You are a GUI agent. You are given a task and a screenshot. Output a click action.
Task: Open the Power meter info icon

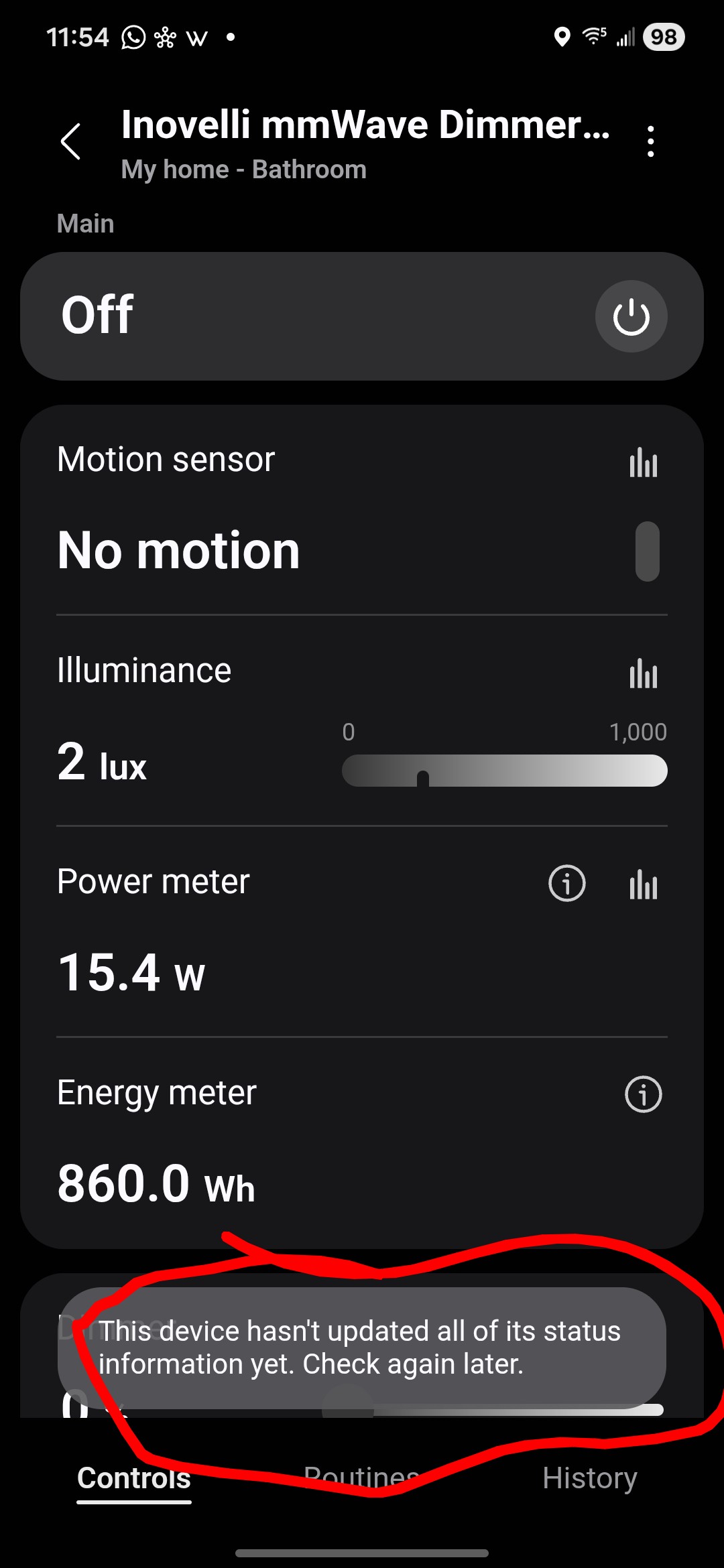click(566, 883)
